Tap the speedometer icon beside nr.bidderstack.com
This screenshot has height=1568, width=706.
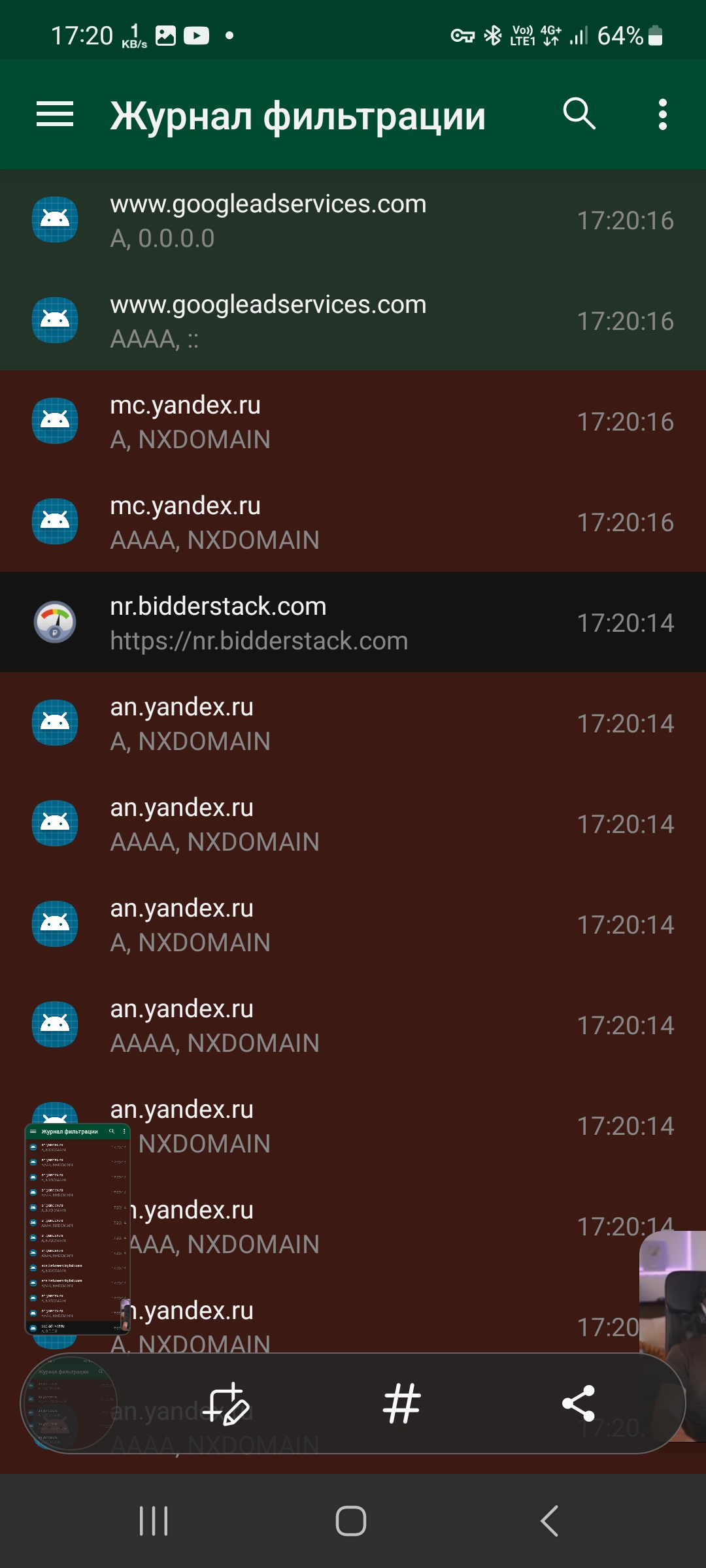click(54, 622)
